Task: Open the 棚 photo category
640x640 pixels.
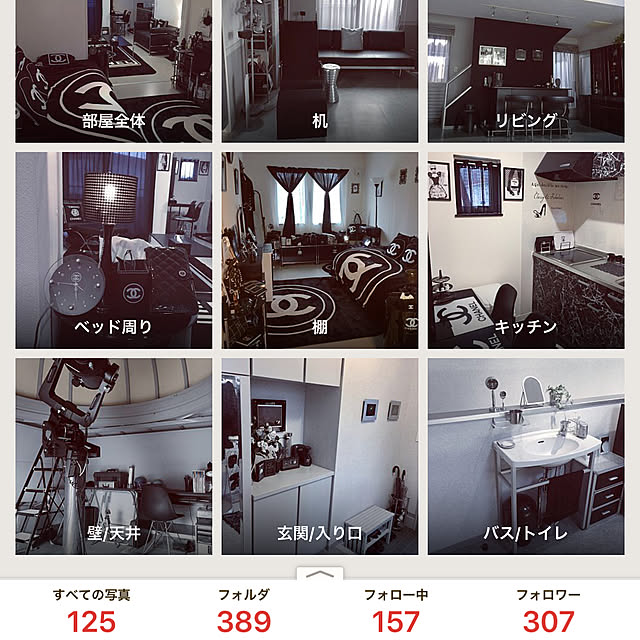Action: [x=319, y=250]
